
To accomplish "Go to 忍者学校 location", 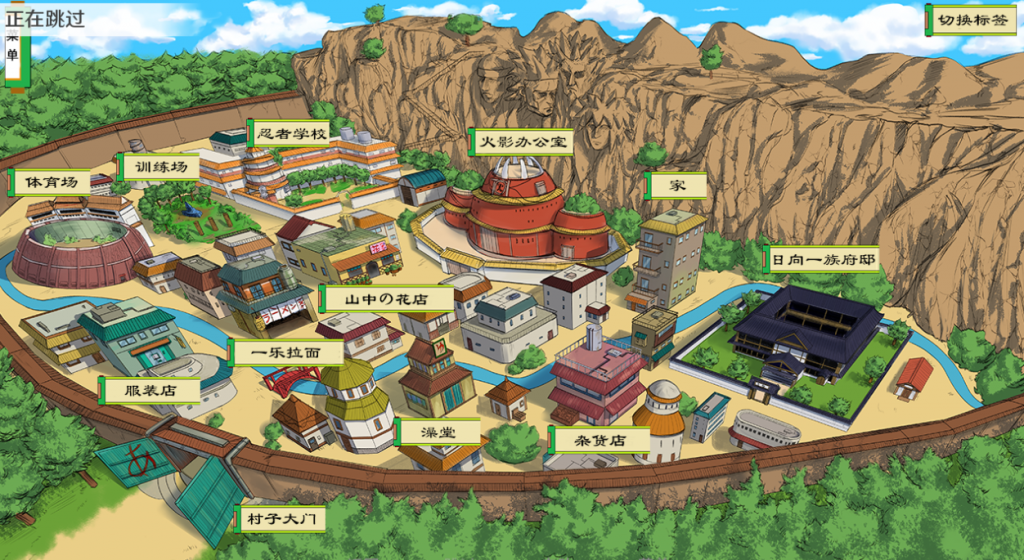I will [288, 133].
